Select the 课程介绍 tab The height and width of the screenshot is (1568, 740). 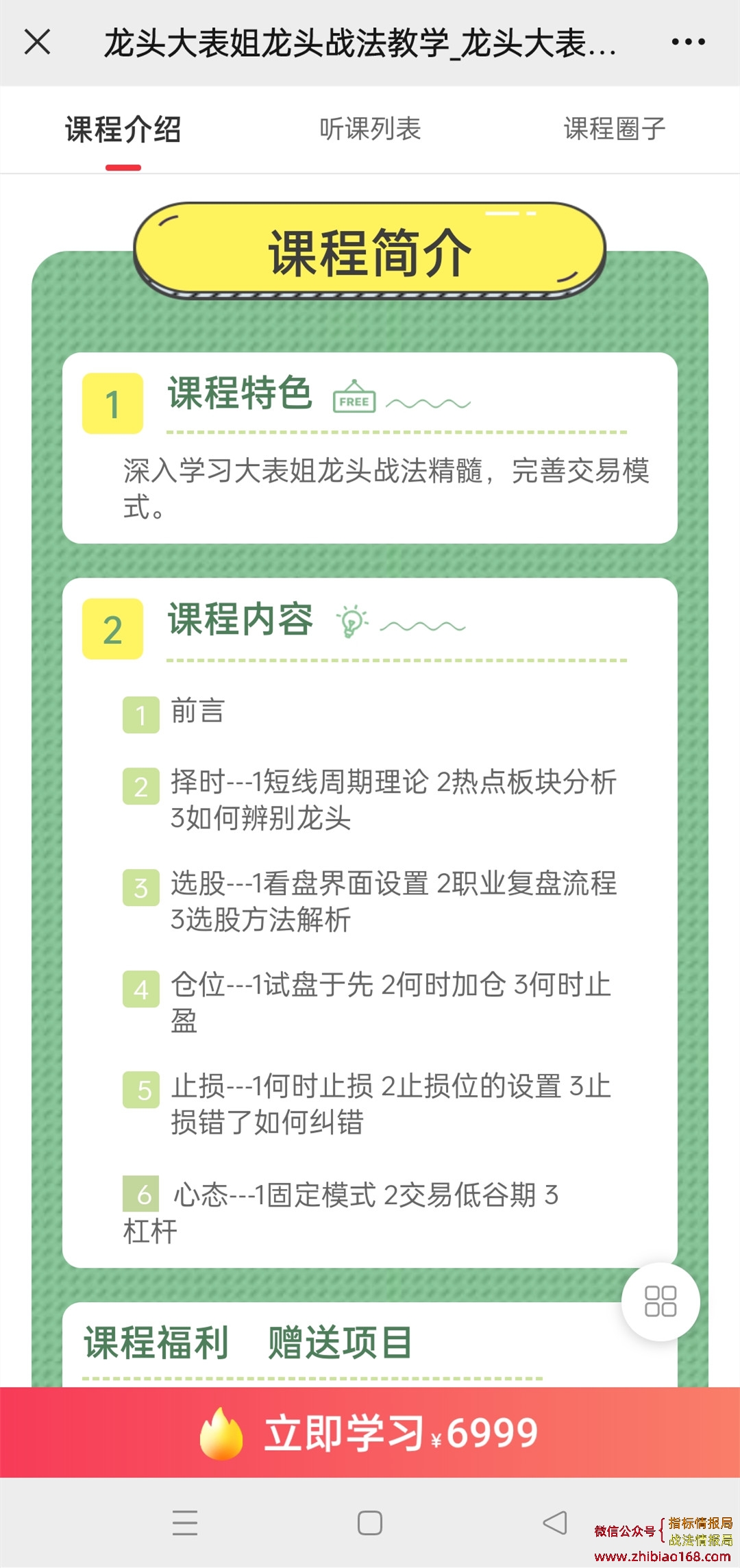coord(123,130)
